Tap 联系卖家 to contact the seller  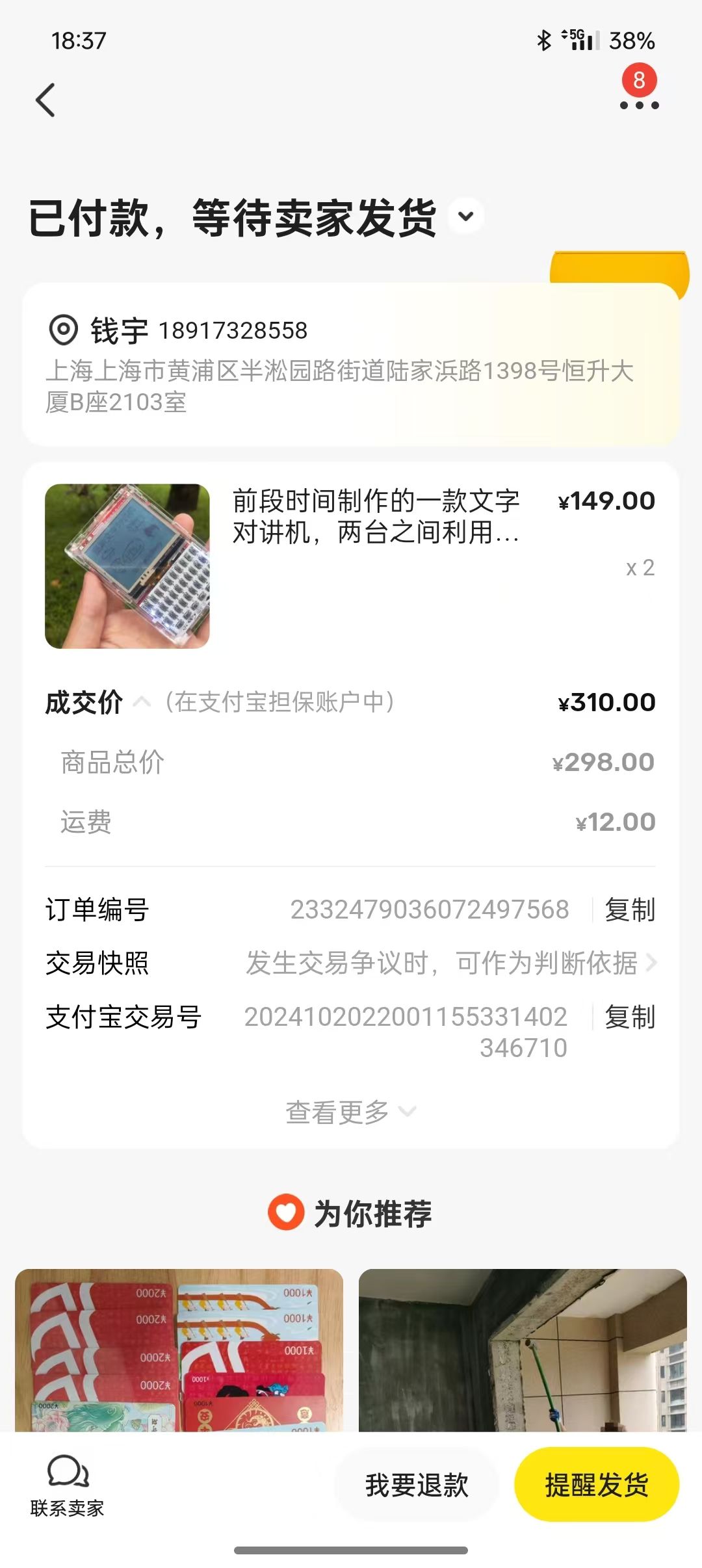click(67, 1485)
